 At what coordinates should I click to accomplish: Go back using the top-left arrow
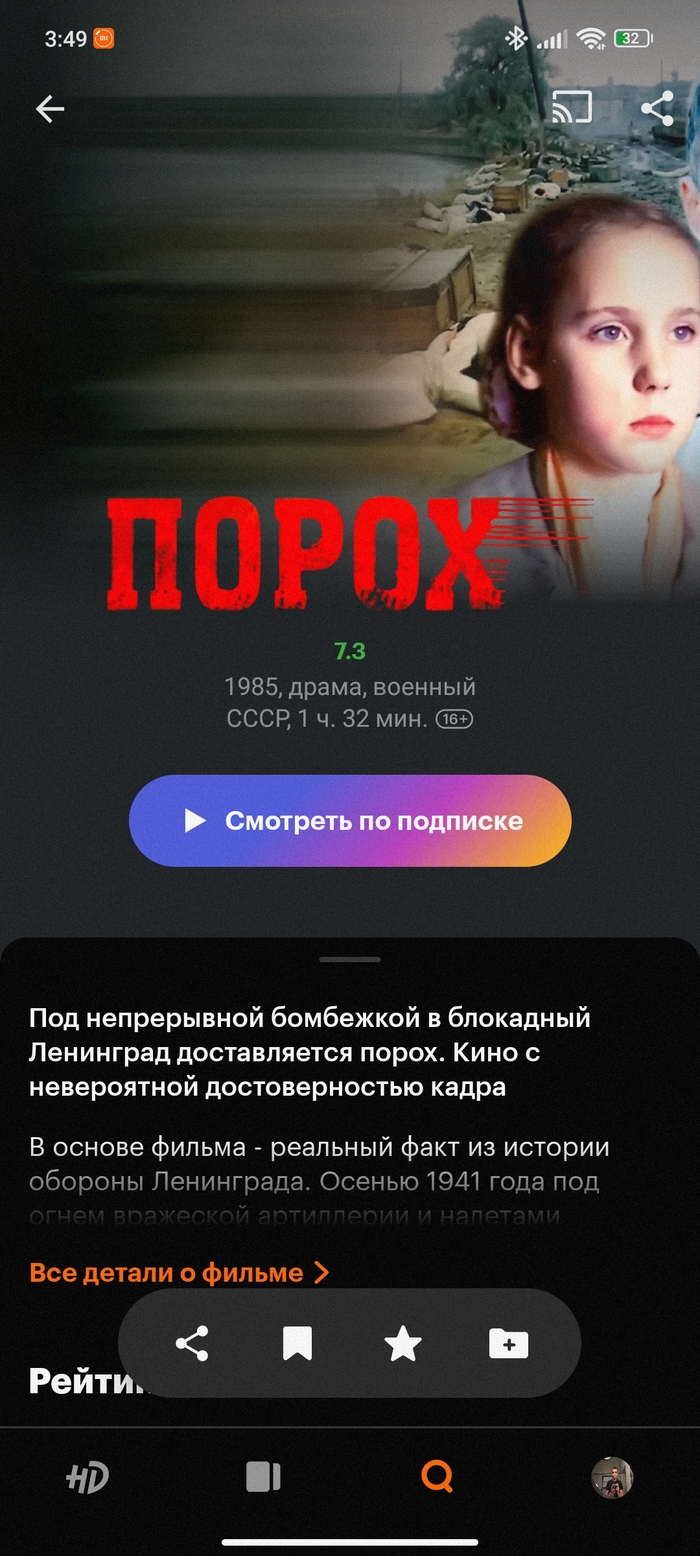click(x=49, y=109)
